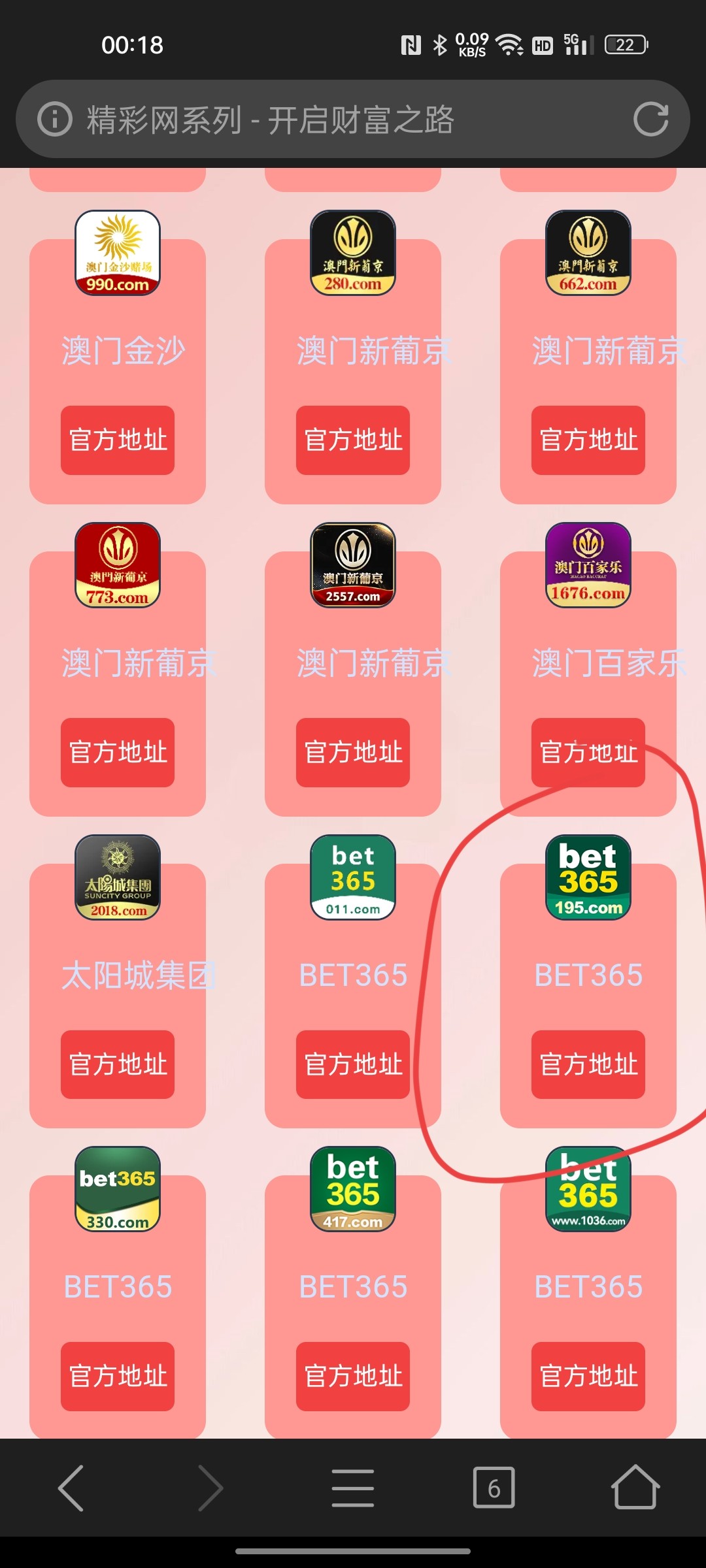Viewport: 706px width, 1568px height.
Task: Tap 官方地址 under BET365 011.com
Action: click(x=353, y=1064)
